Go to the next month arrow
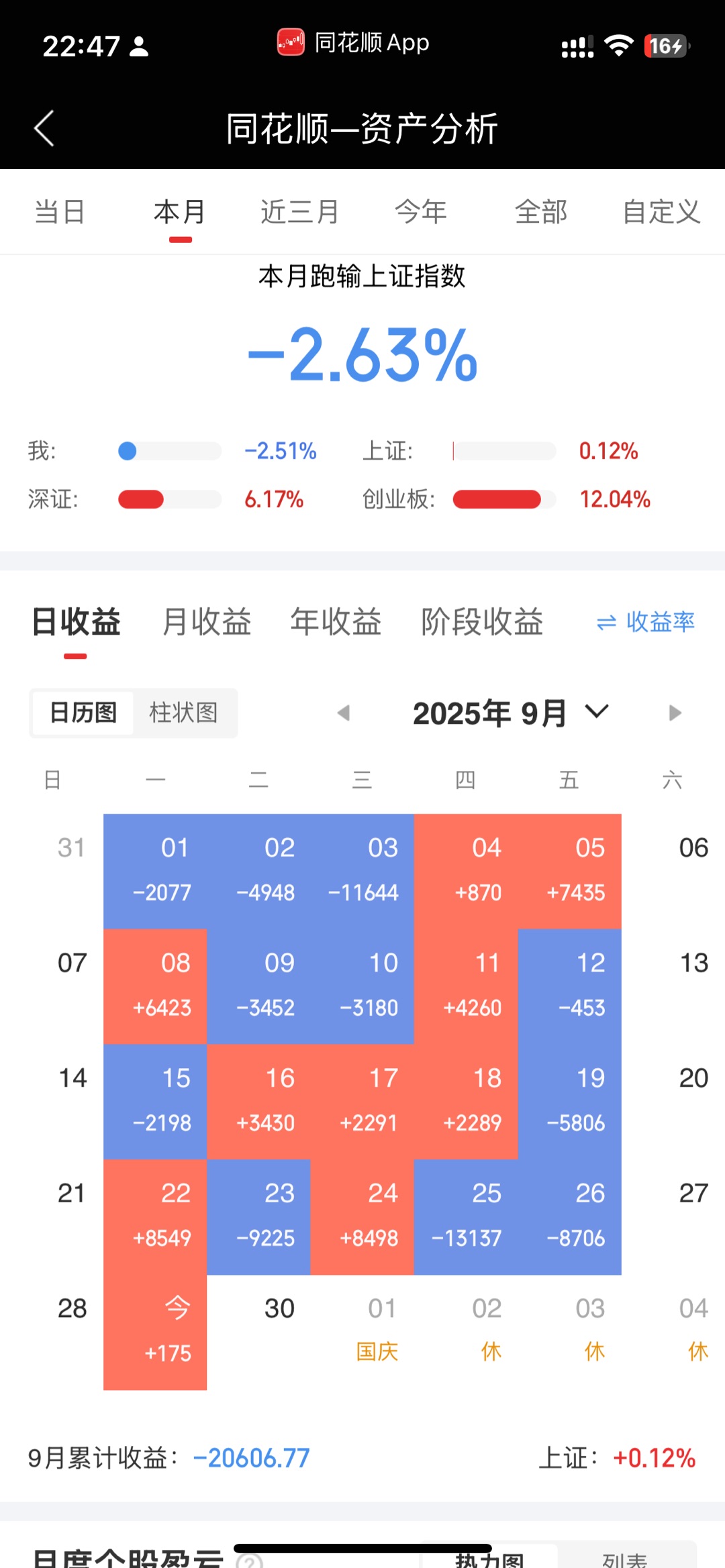 tap(675, 713)
